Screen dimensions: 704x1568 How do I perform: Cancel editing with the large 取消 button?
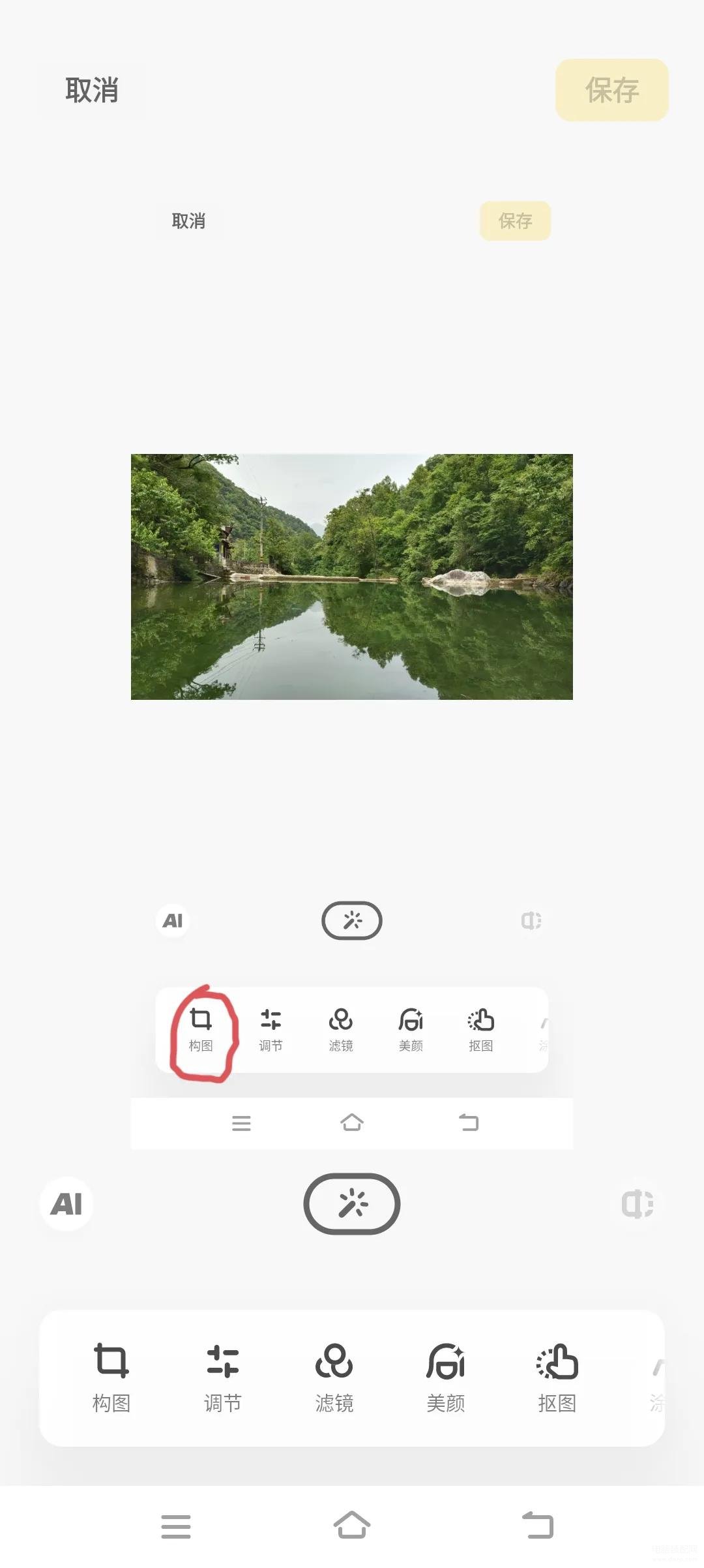(x=92, y=90)
